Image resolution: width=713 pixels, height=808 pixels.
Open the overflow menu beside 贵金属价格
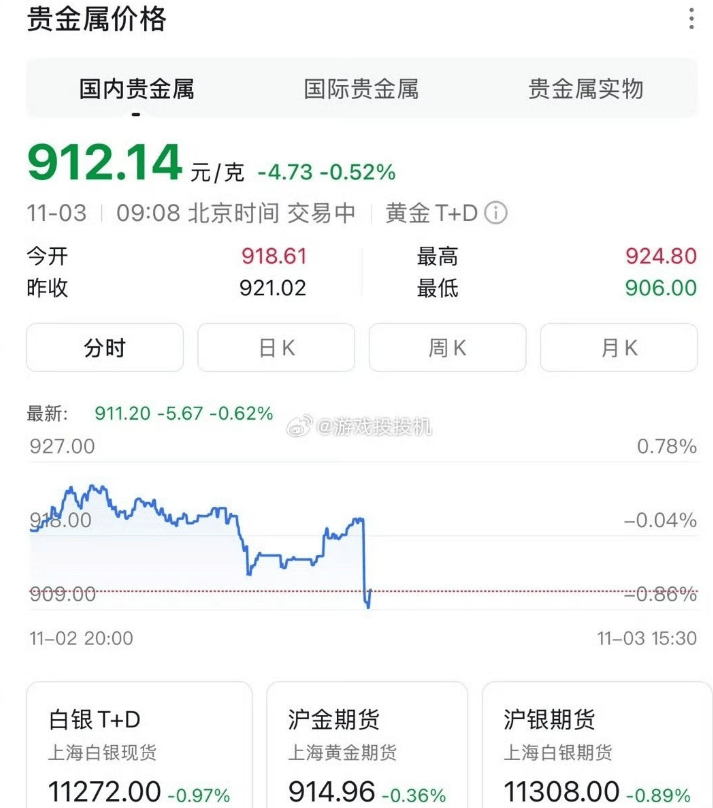[x=691, y=19]
